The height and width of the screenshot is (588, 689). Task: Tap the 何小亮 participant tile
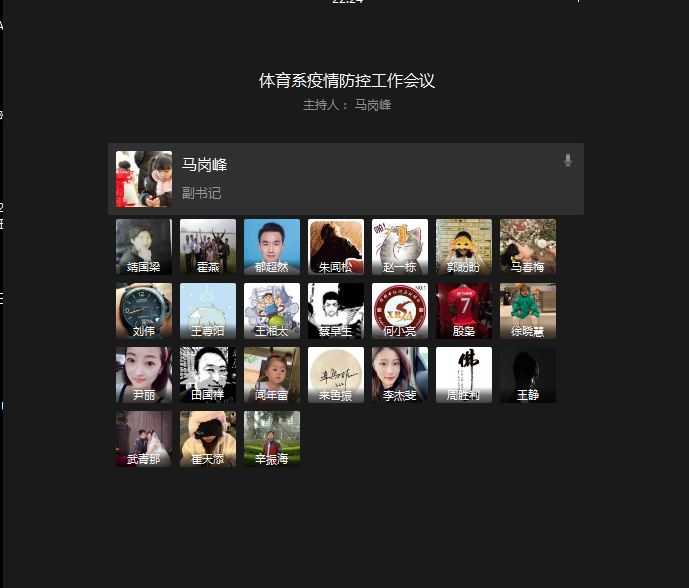coord(400,310)
